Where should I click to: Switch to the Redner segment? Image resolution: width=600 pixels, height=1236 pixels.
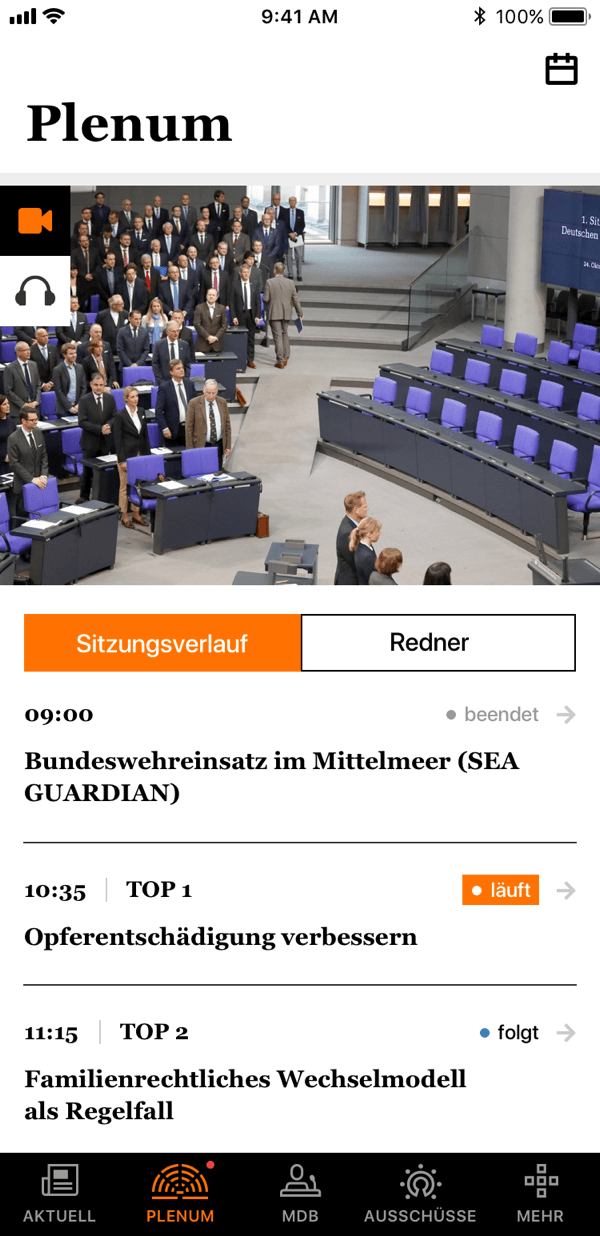(438, 643)
